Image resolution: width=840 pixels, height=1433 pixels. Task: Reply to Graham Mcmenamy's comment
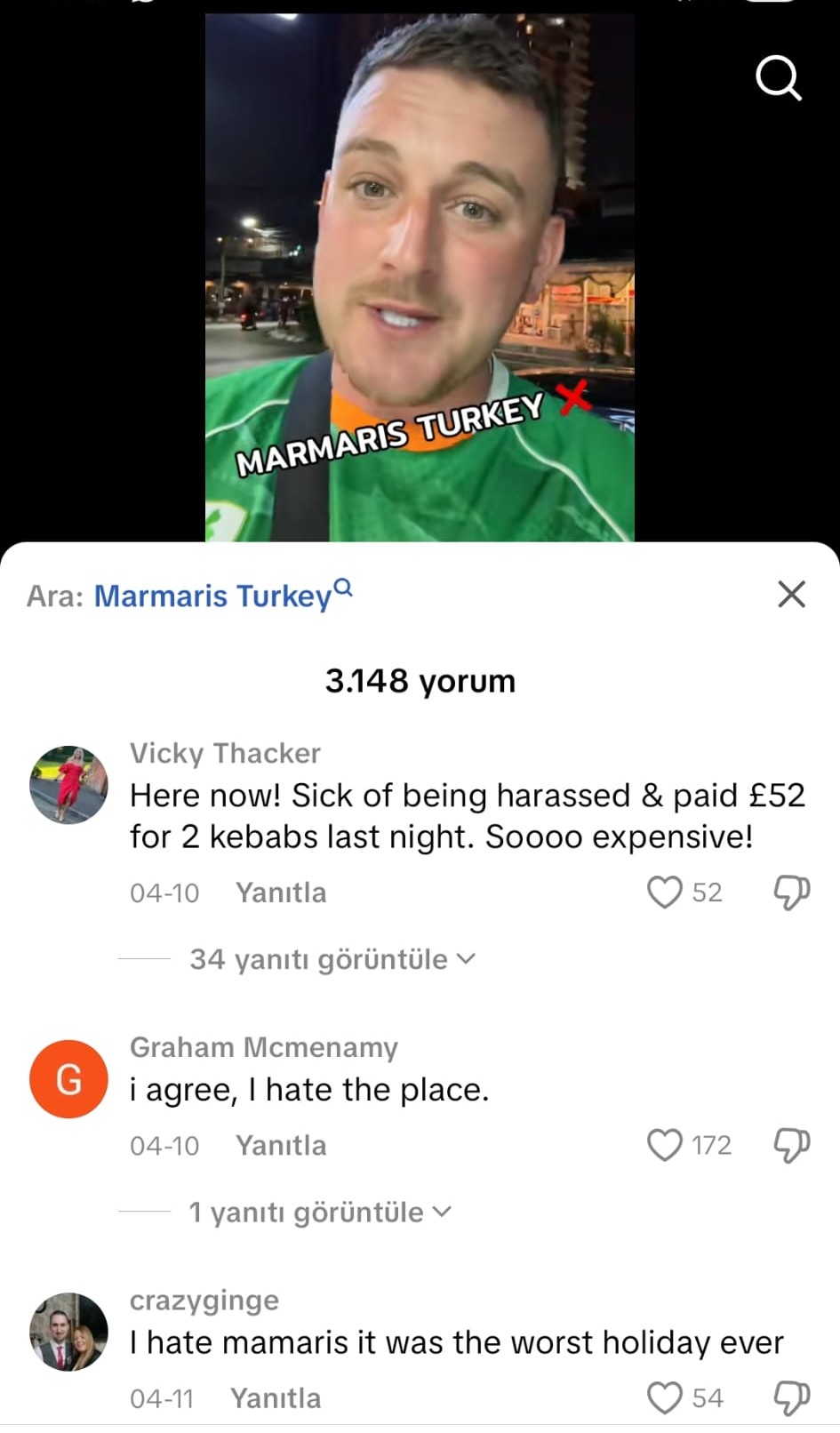(x=281, y=1145)
